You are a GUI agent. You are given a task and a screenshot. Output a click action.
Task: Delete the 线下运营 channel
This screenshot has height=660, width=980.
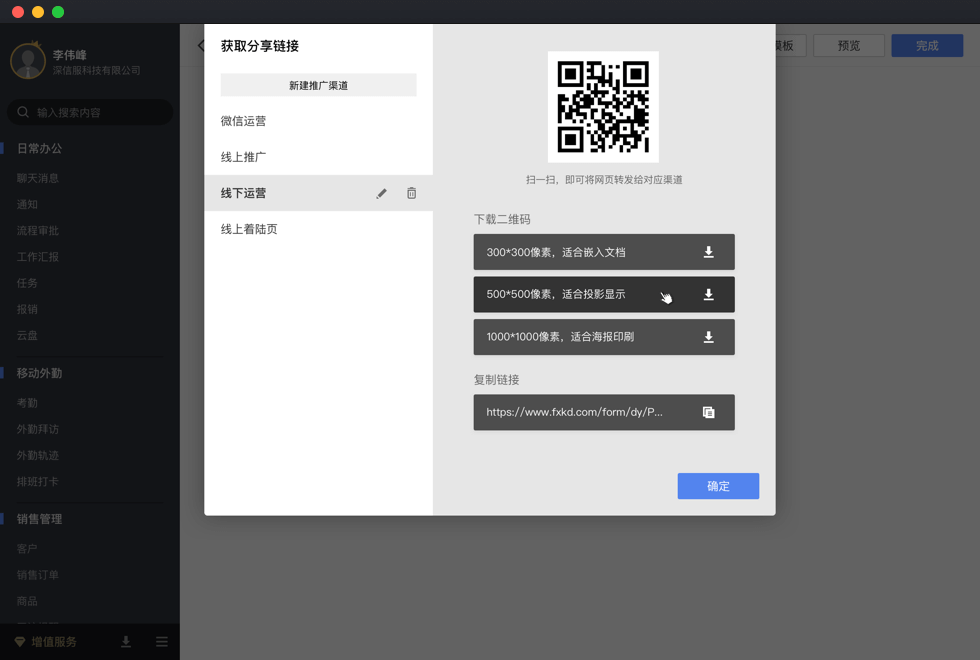coord(411,193)
